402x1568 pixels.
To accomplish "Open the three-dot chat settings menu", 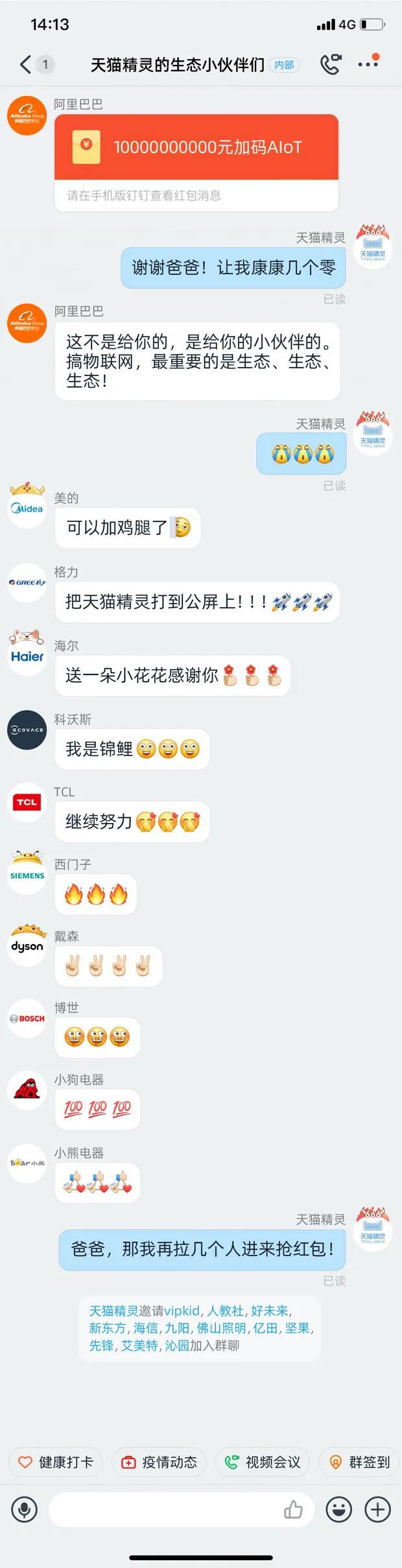I will (368, 64).
